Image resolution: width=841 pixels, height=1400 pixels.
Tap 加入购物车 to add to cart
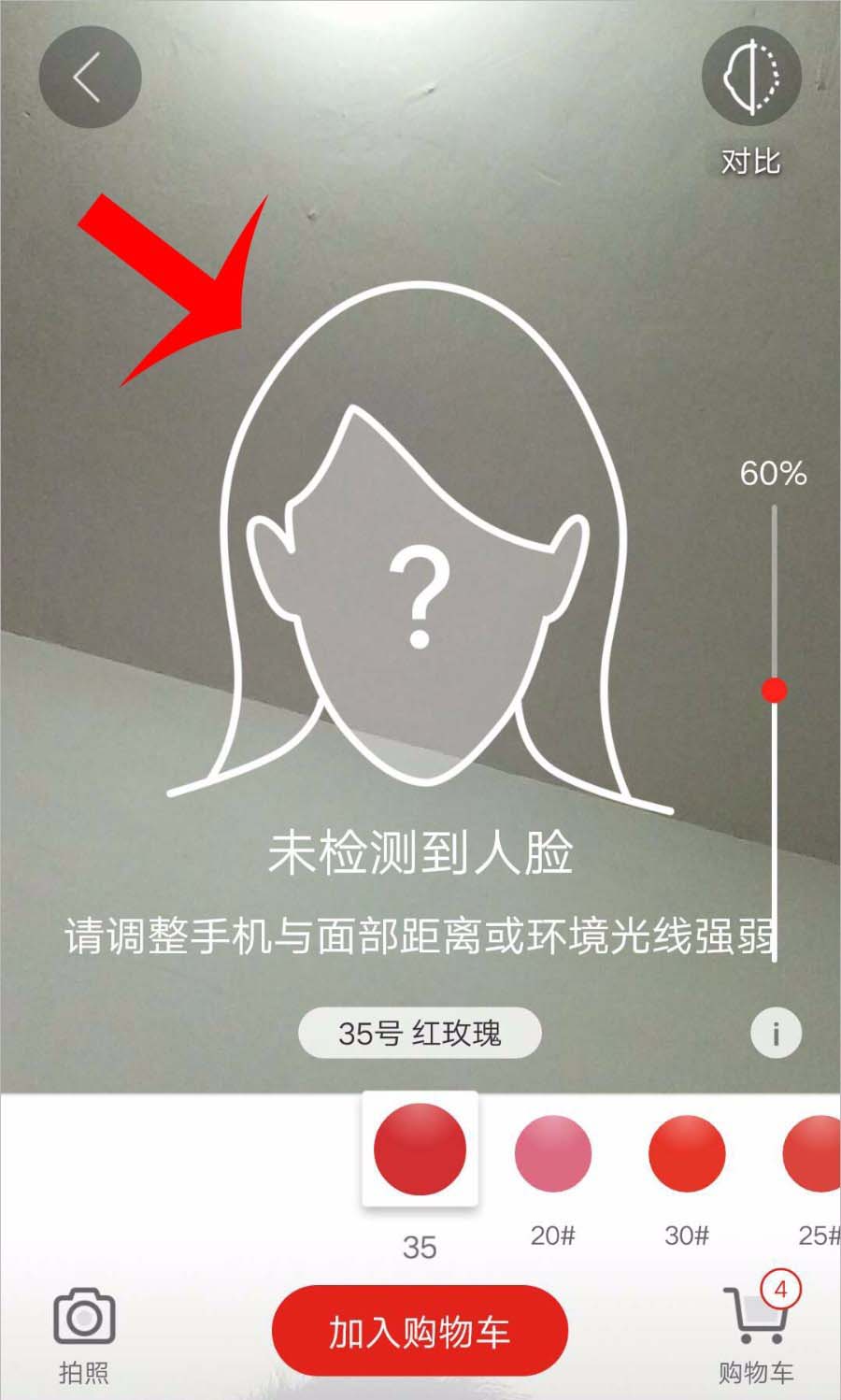click(x=420, y=1333)
